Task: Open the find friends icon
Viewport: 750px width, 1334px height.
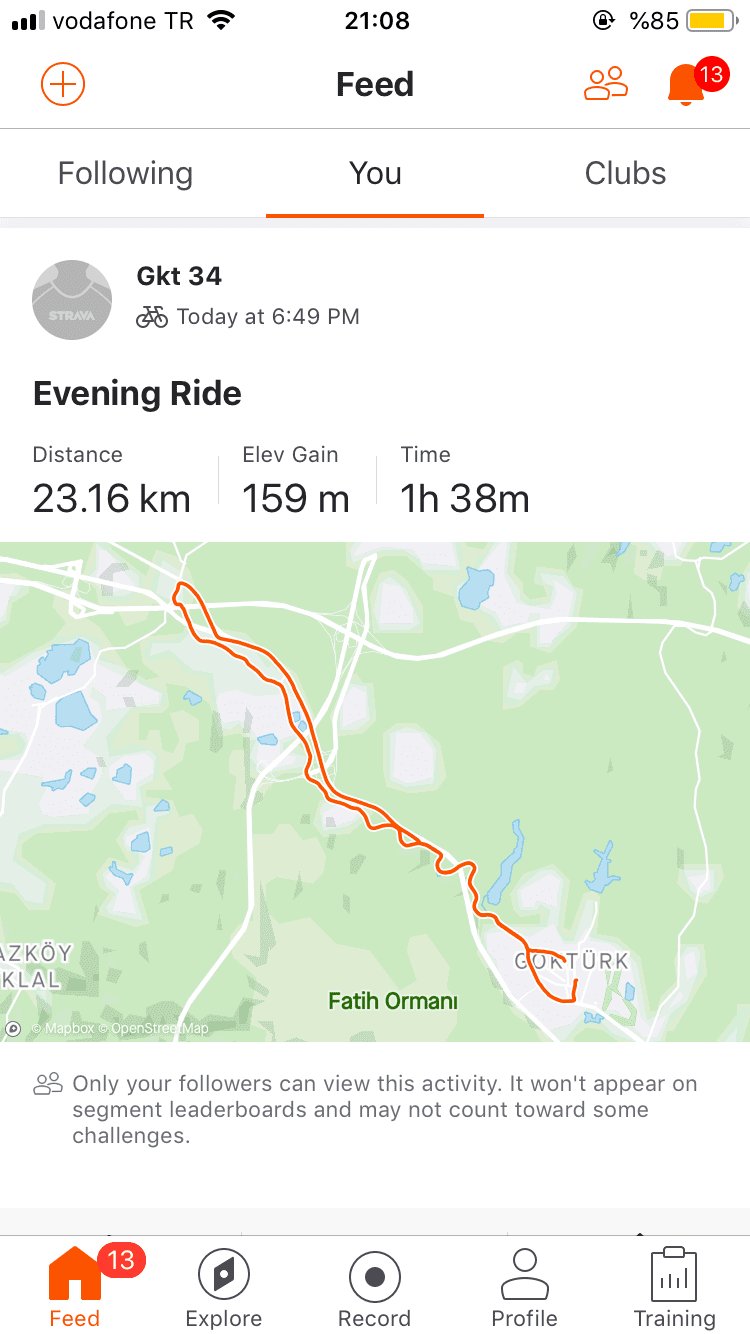Action: 606,84
